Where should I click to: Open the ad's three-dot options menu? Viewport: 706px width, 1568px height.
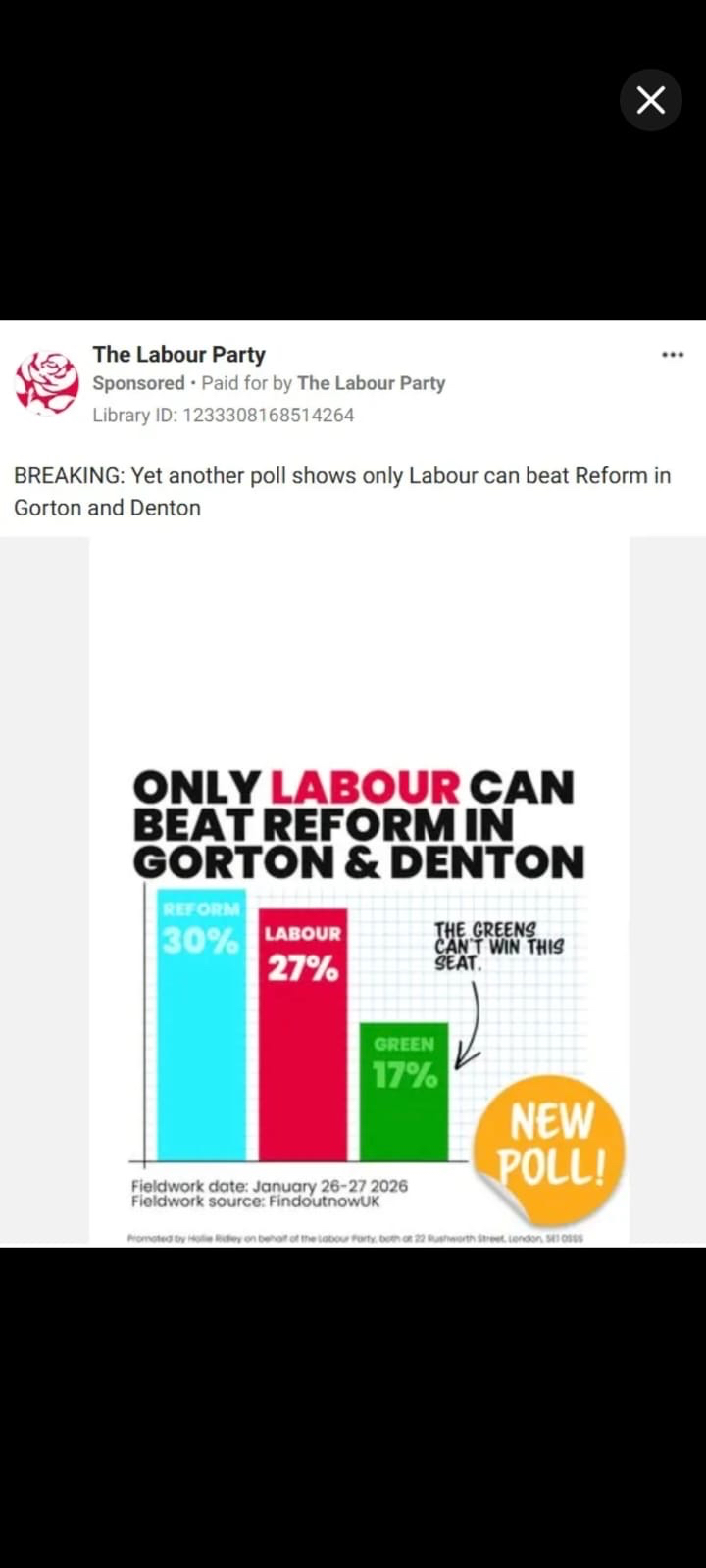click(x=673, y=355)
